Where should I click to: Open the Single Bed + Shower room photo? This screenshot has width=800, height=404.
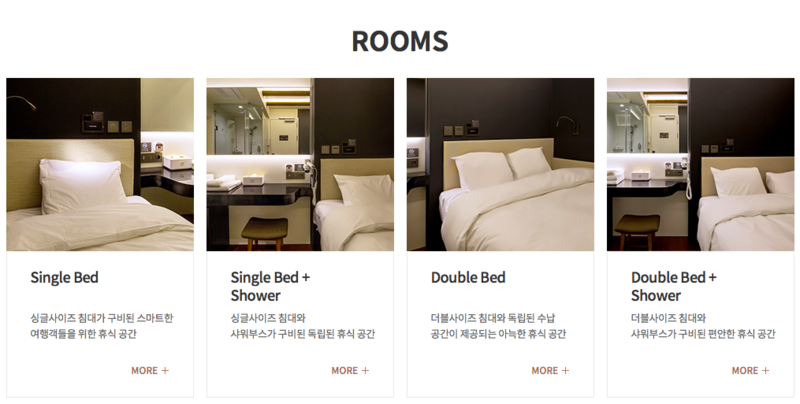tap(300, 164)
